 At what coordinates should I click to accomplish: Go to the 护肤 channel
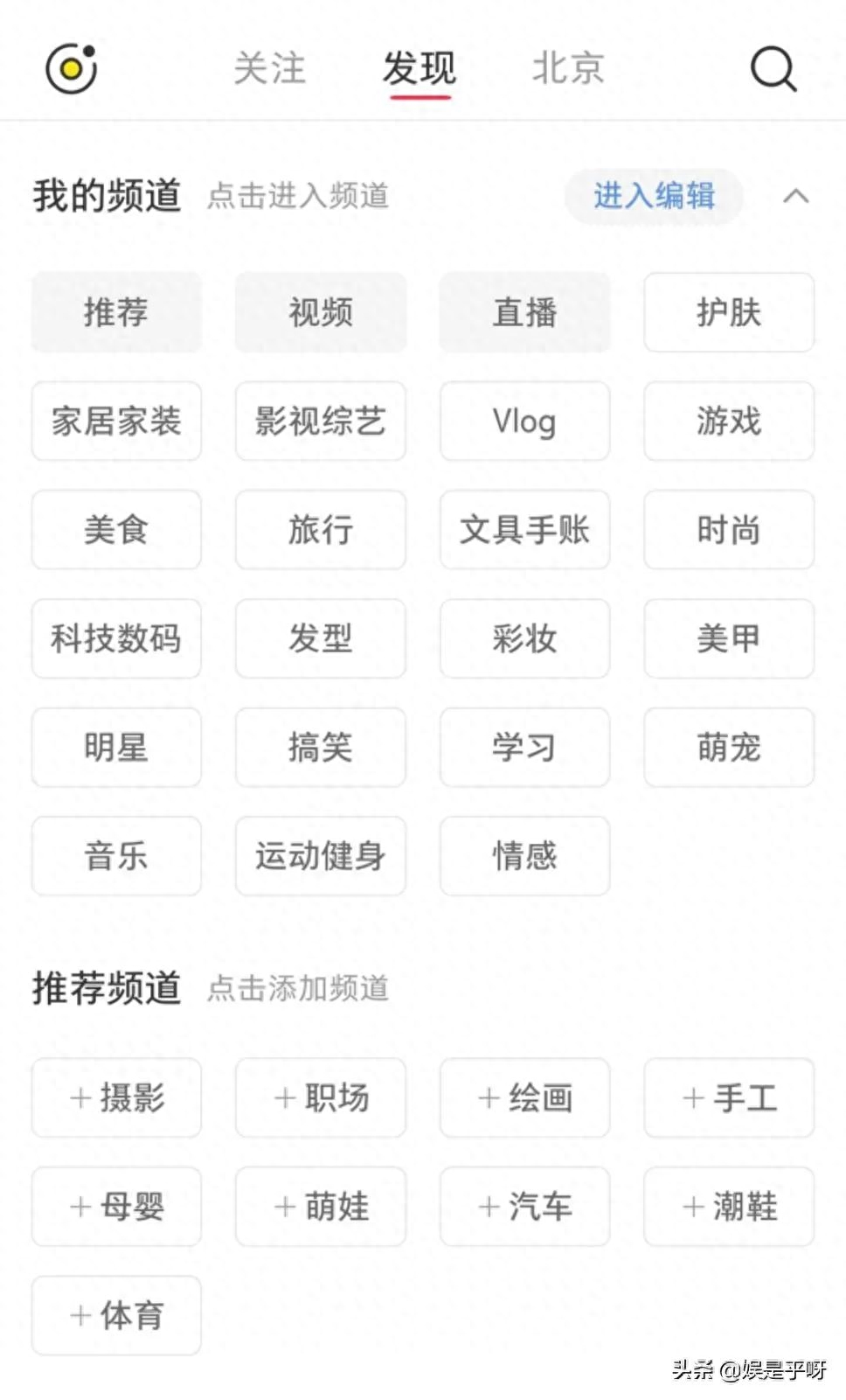pyautogui.click(x=729, y=312)
